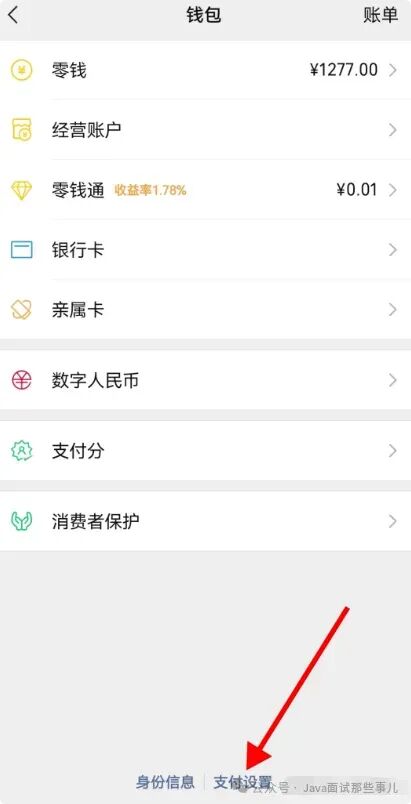Open the 零钱通 row
The image size is (411, 804).
(x=206, y=190)
